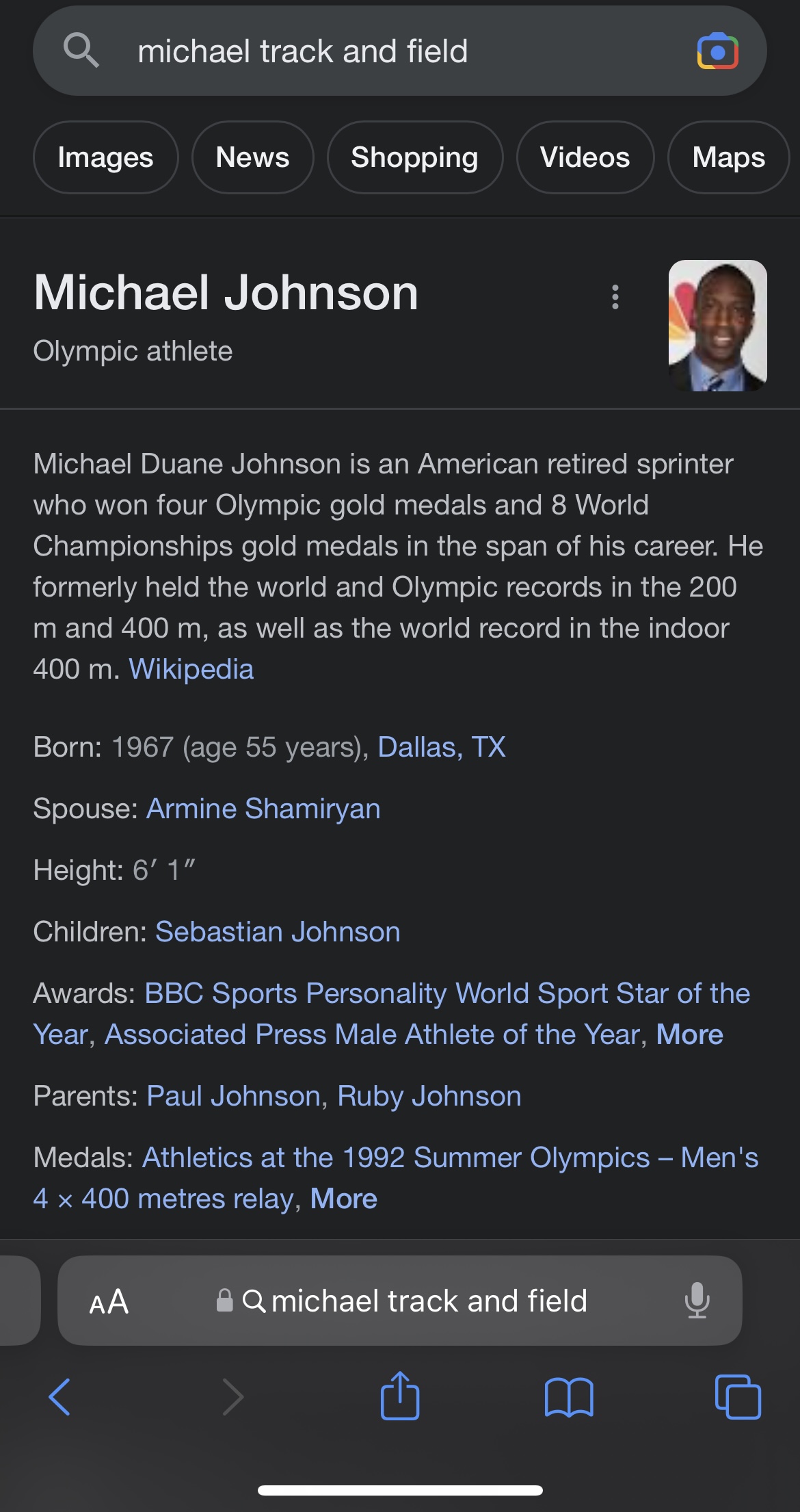Open Associated Press Male Athlete of the Year
Screen dimensions: 800x1512
tap(373, 1034)
